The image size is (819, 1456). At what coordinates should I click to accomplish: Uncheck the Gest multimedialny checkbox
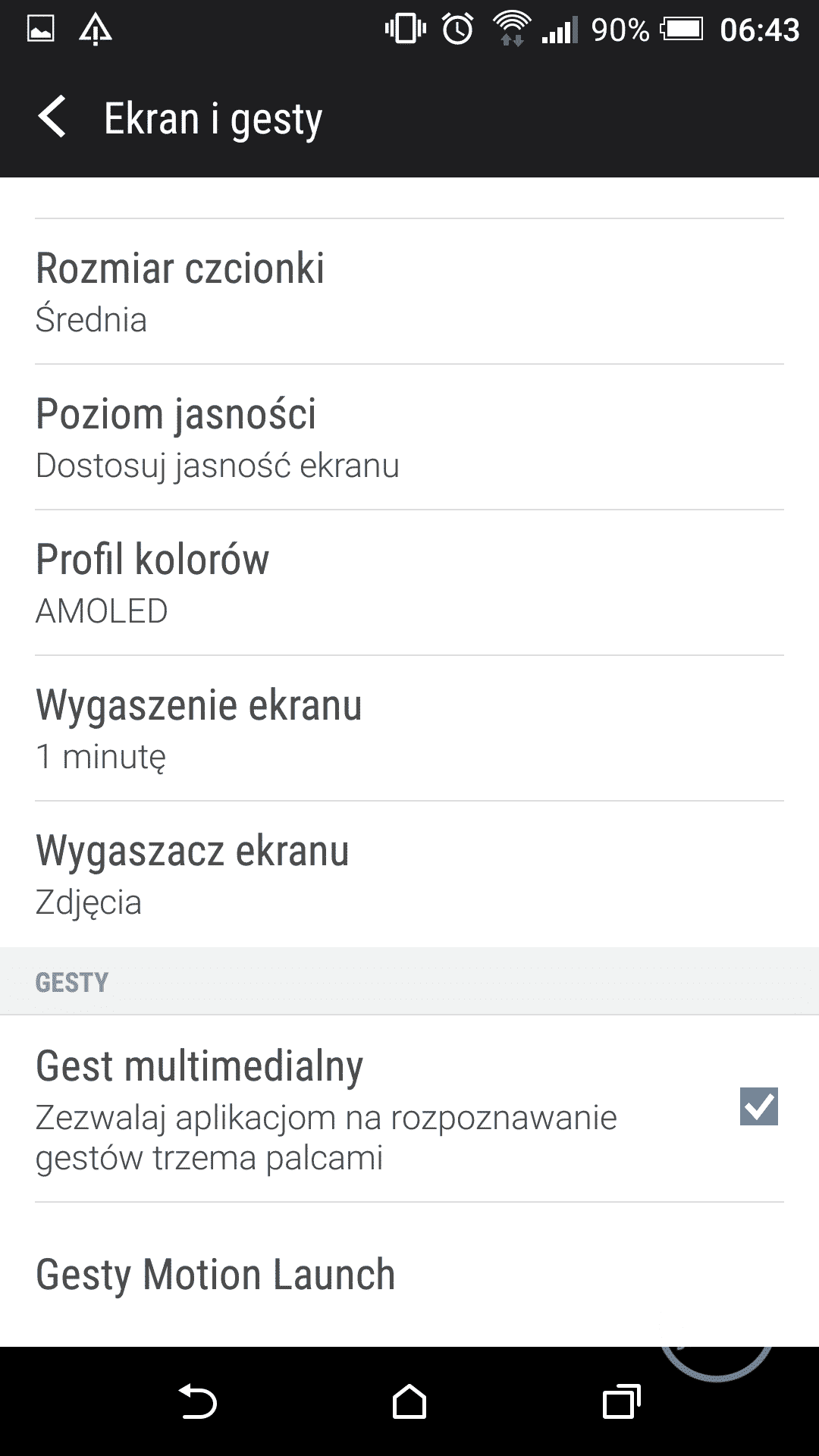(758, 1106)
